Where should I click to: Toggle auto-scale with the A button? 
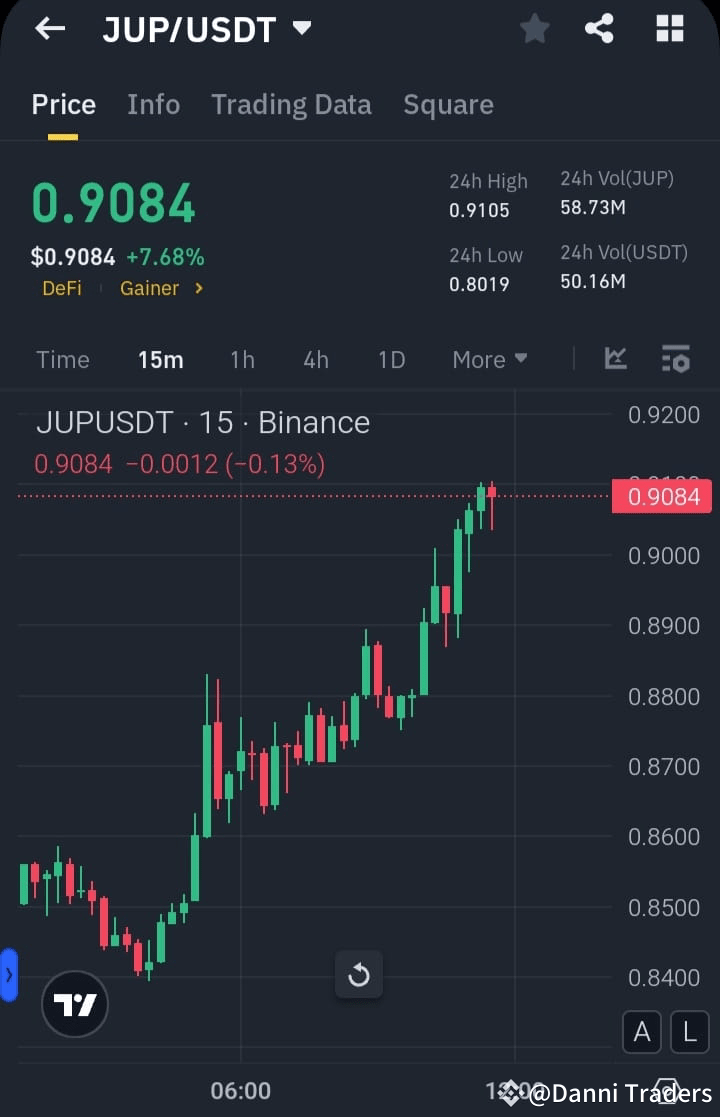click(642, 1032)
